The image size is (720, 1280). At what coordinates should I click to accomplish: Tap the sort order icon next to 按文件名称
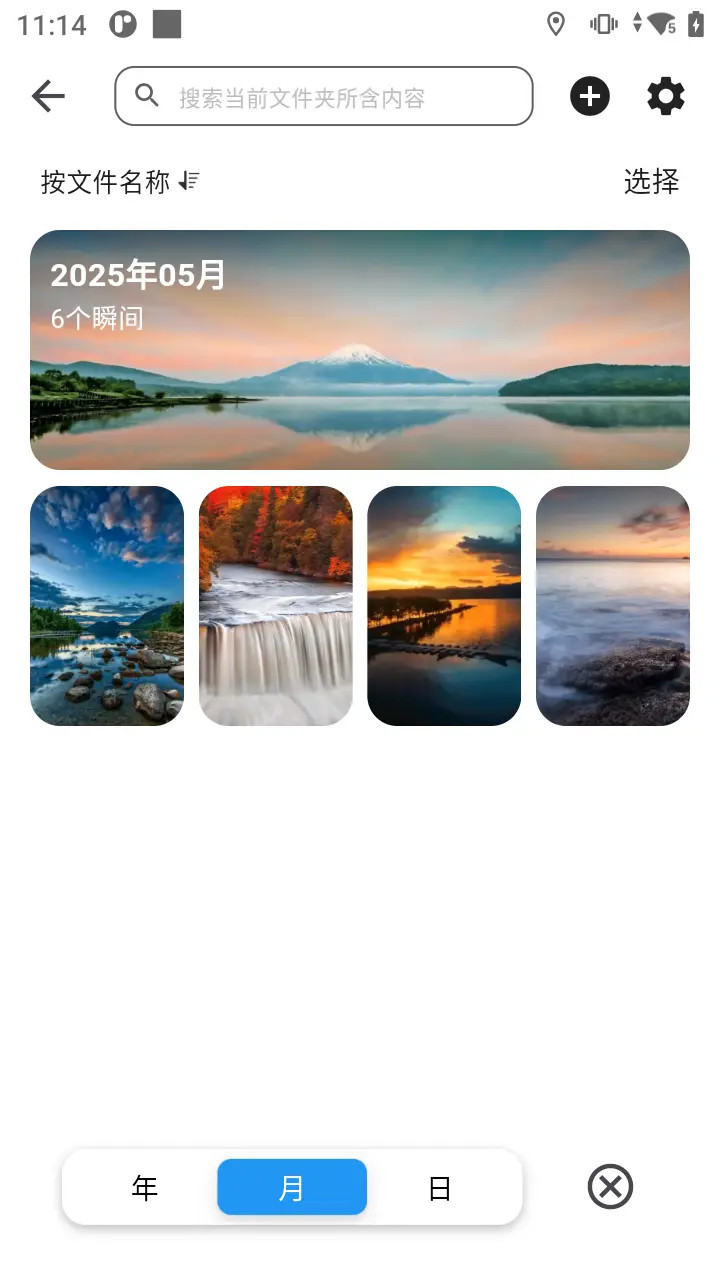(x=188, y=182)
